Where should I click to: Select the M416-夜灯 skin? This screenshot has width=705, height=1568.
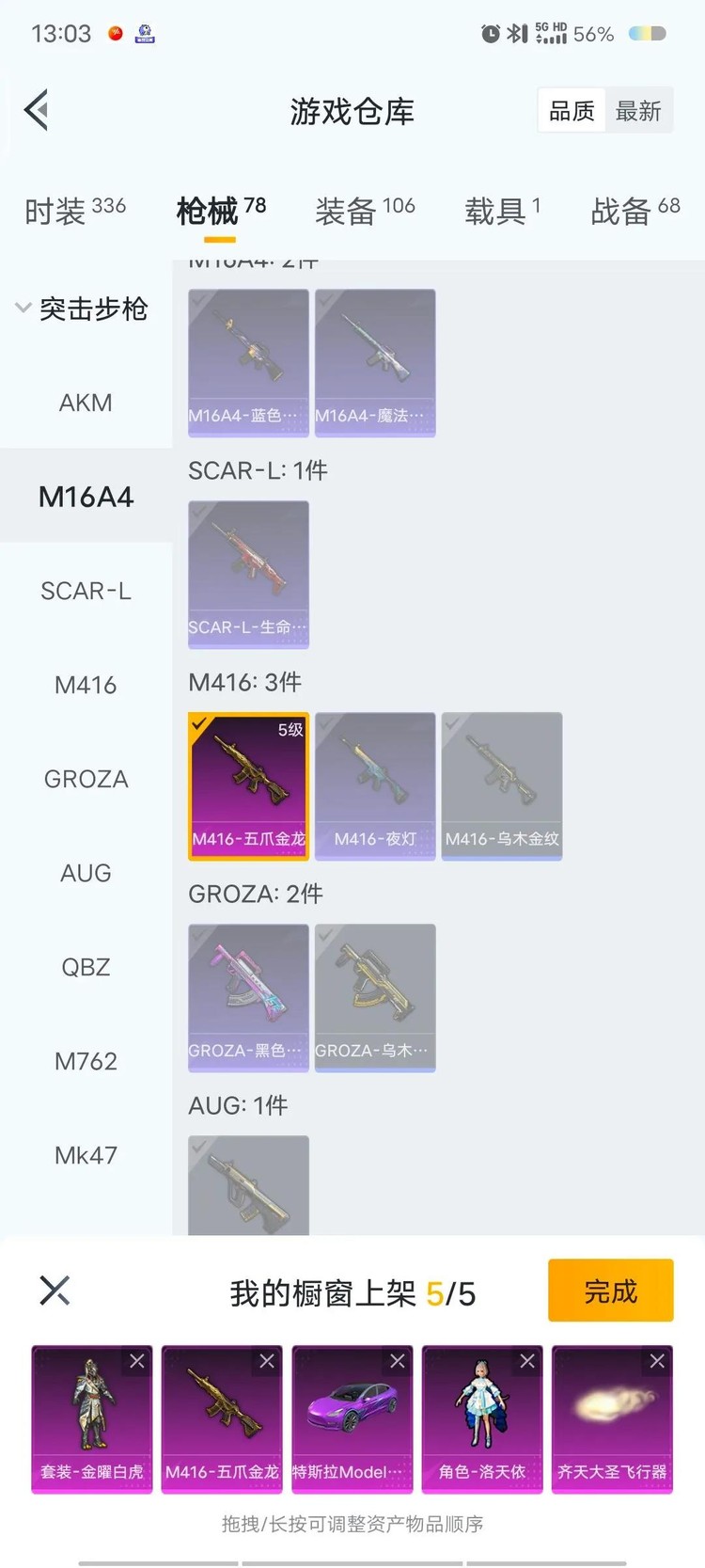tap(375, 785)
